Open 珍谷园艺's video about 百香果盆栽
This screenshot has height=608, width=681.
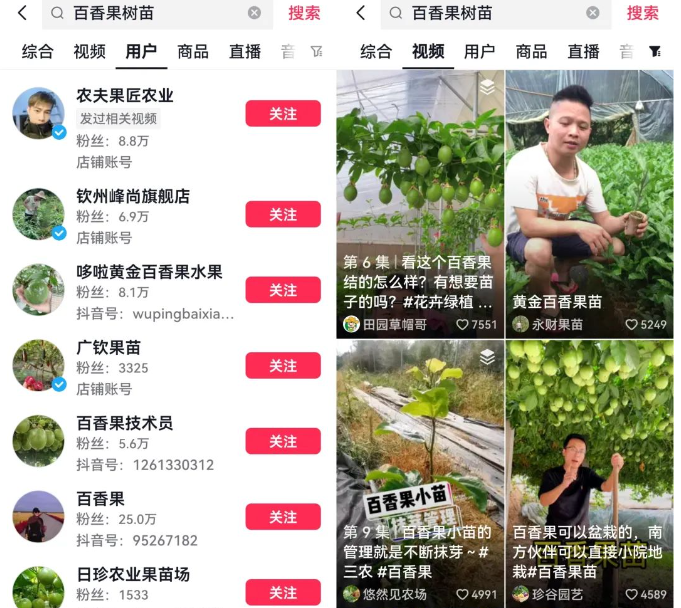coord(589,470)
